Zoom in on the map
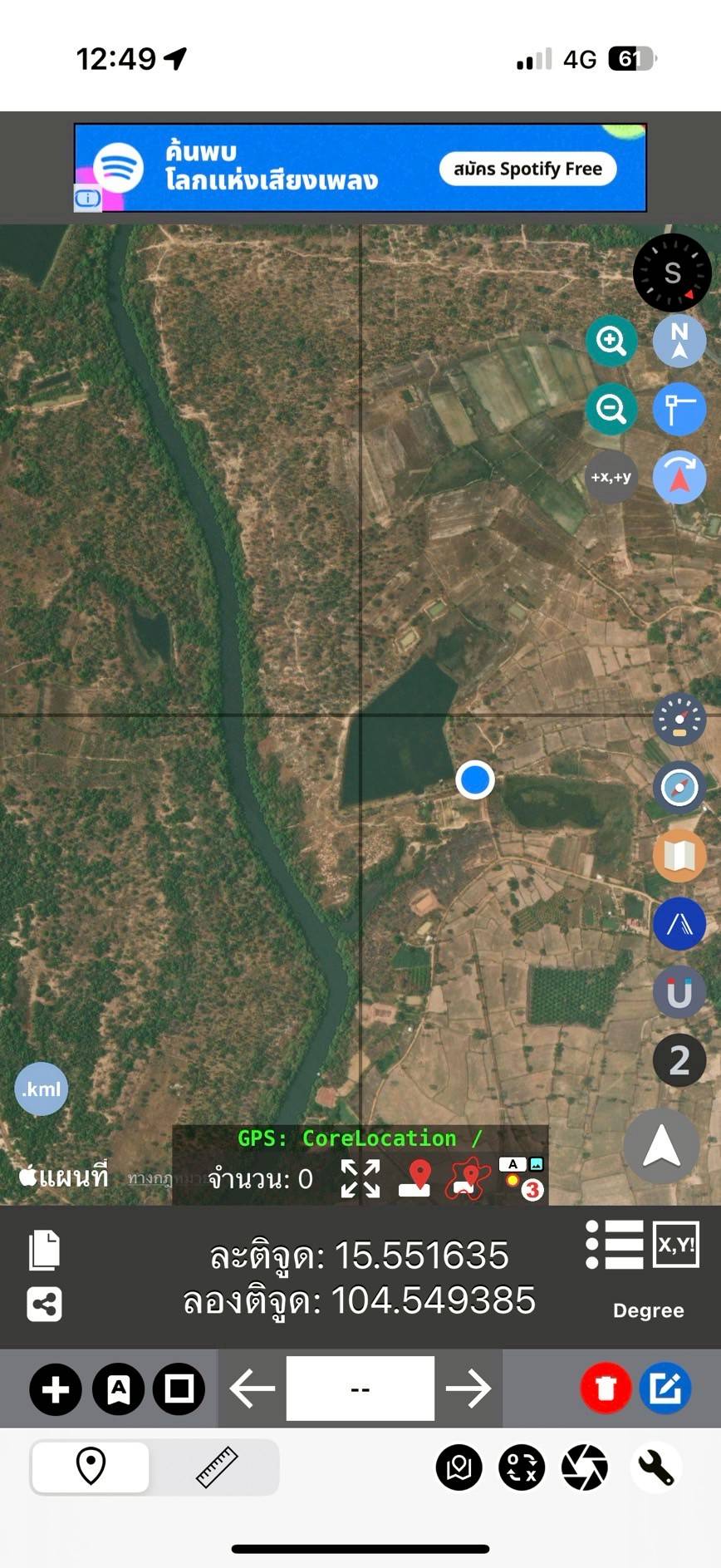This screenshot has height=1568, width=721. (x=611, y=341)
